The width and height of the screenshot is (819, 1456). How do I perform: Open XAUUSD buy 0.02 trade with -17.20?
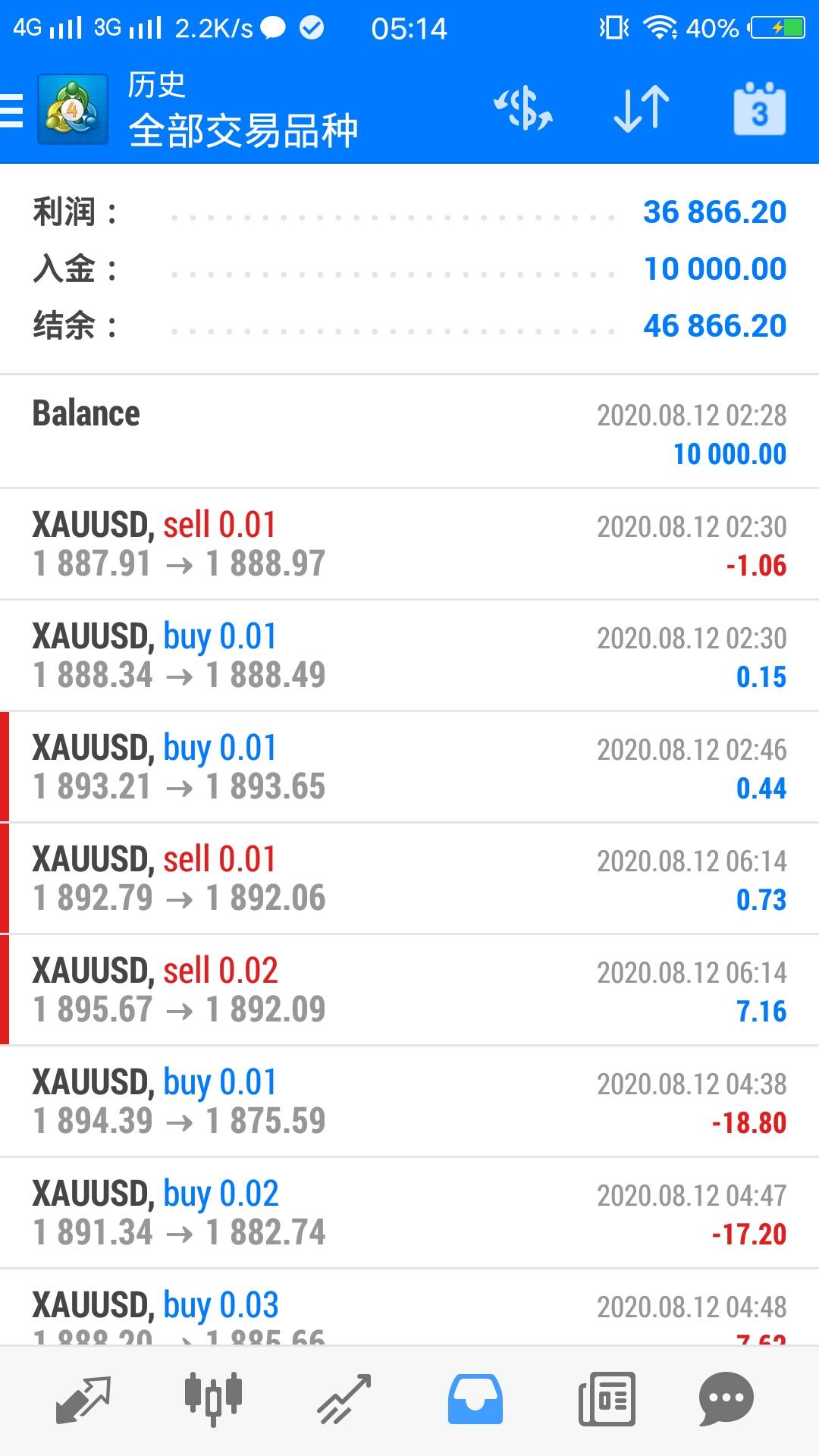pyautogui.click(x=409, y=1213)
